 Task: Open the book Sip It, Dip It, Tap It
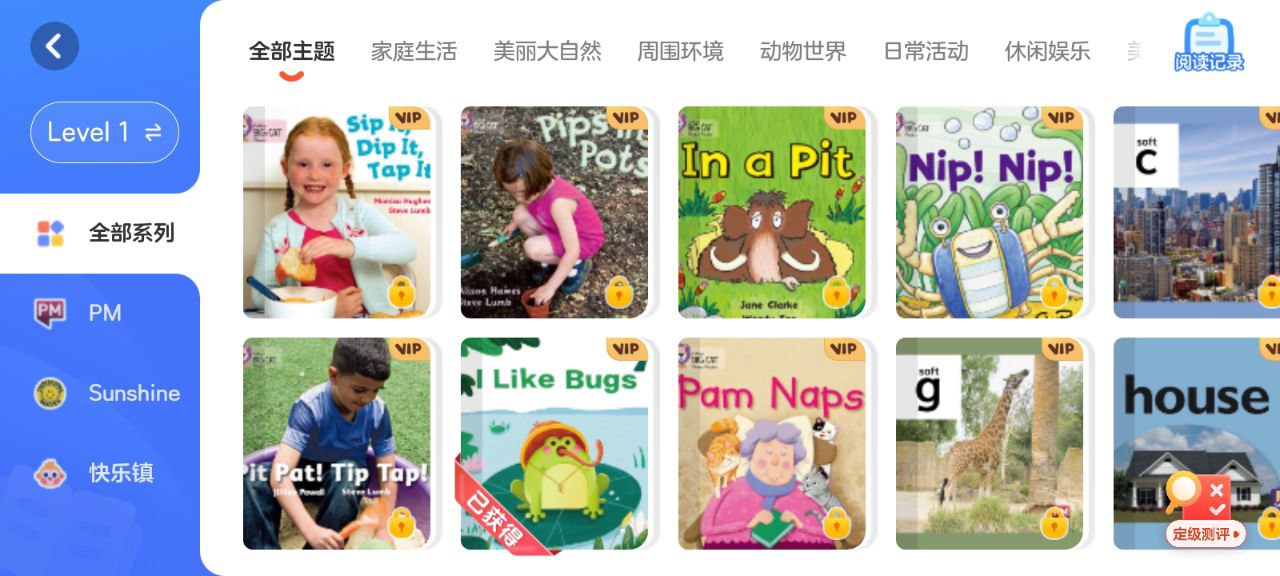pos(337,212)
